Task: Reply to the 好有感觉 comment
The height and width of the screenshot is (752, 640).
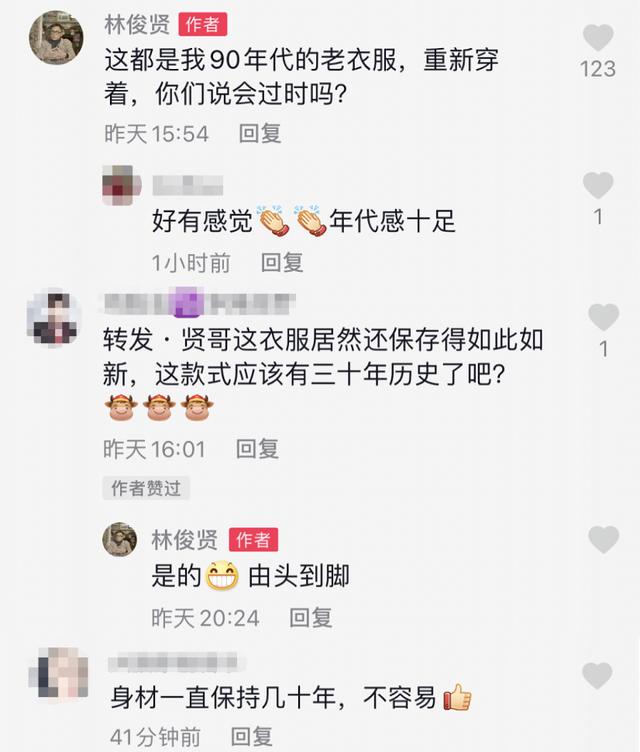Action: [x=282, y=262]
